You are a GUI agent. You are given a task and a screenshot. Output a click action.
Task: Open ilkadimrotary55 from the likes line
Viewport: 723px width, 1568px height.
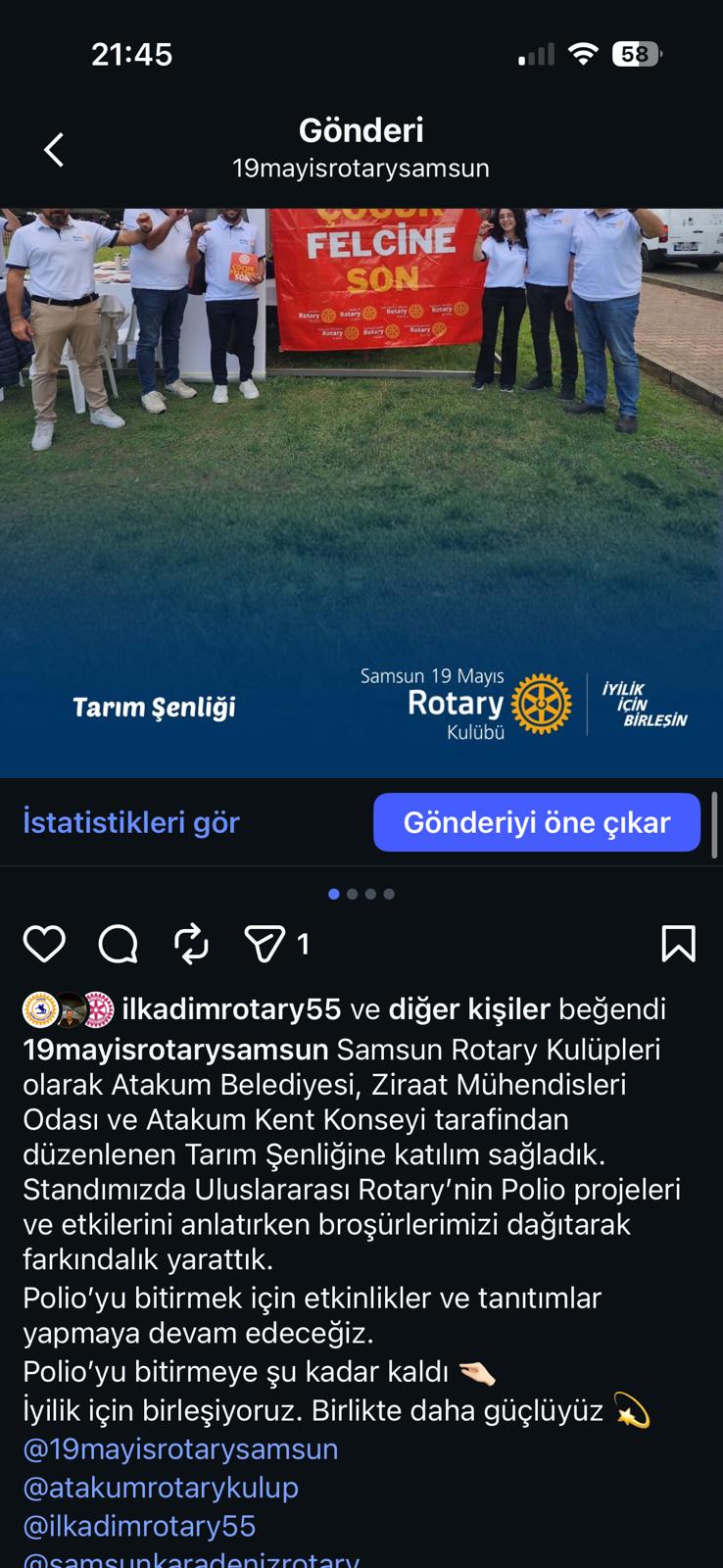coord(231,1008)
